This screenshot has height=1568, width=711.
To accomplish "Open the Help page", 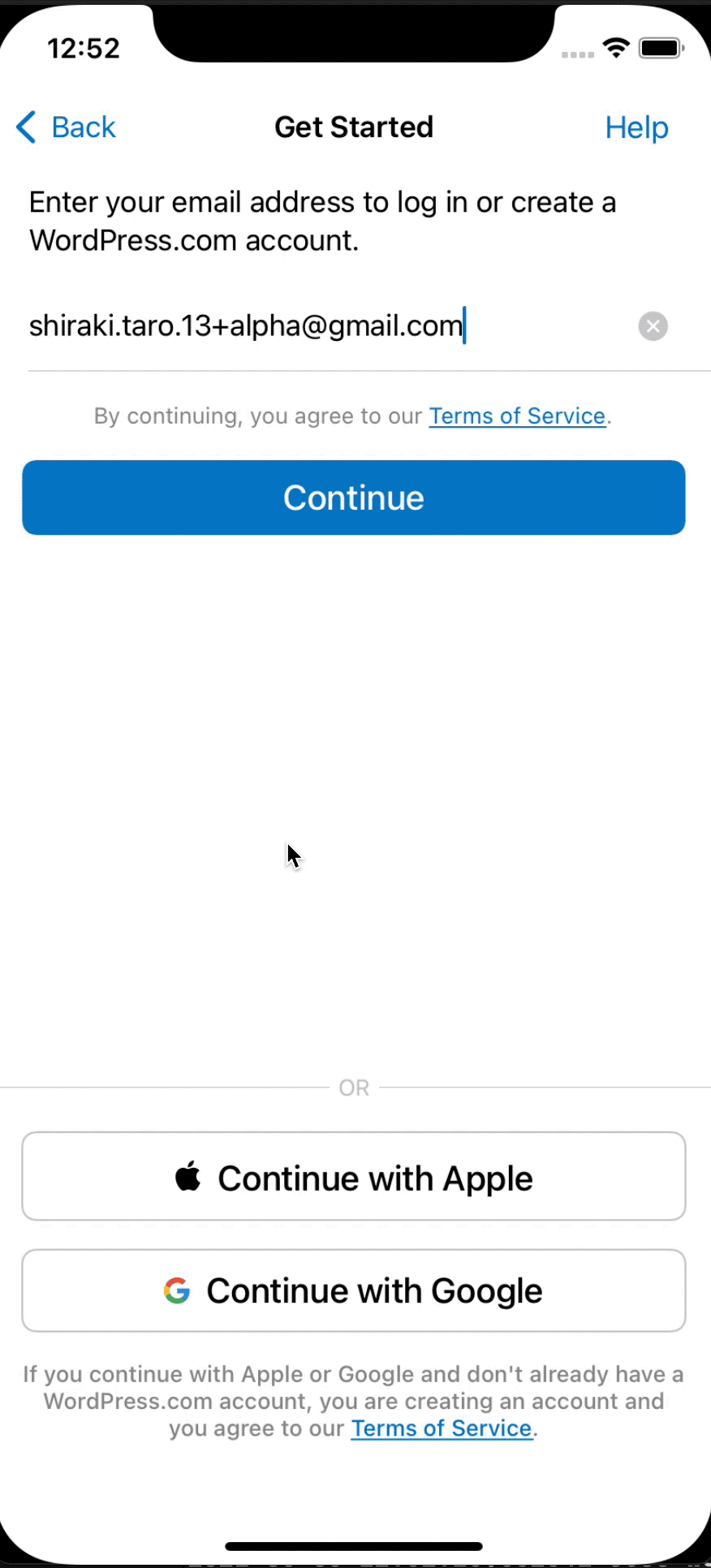I will tap(636, 127).
